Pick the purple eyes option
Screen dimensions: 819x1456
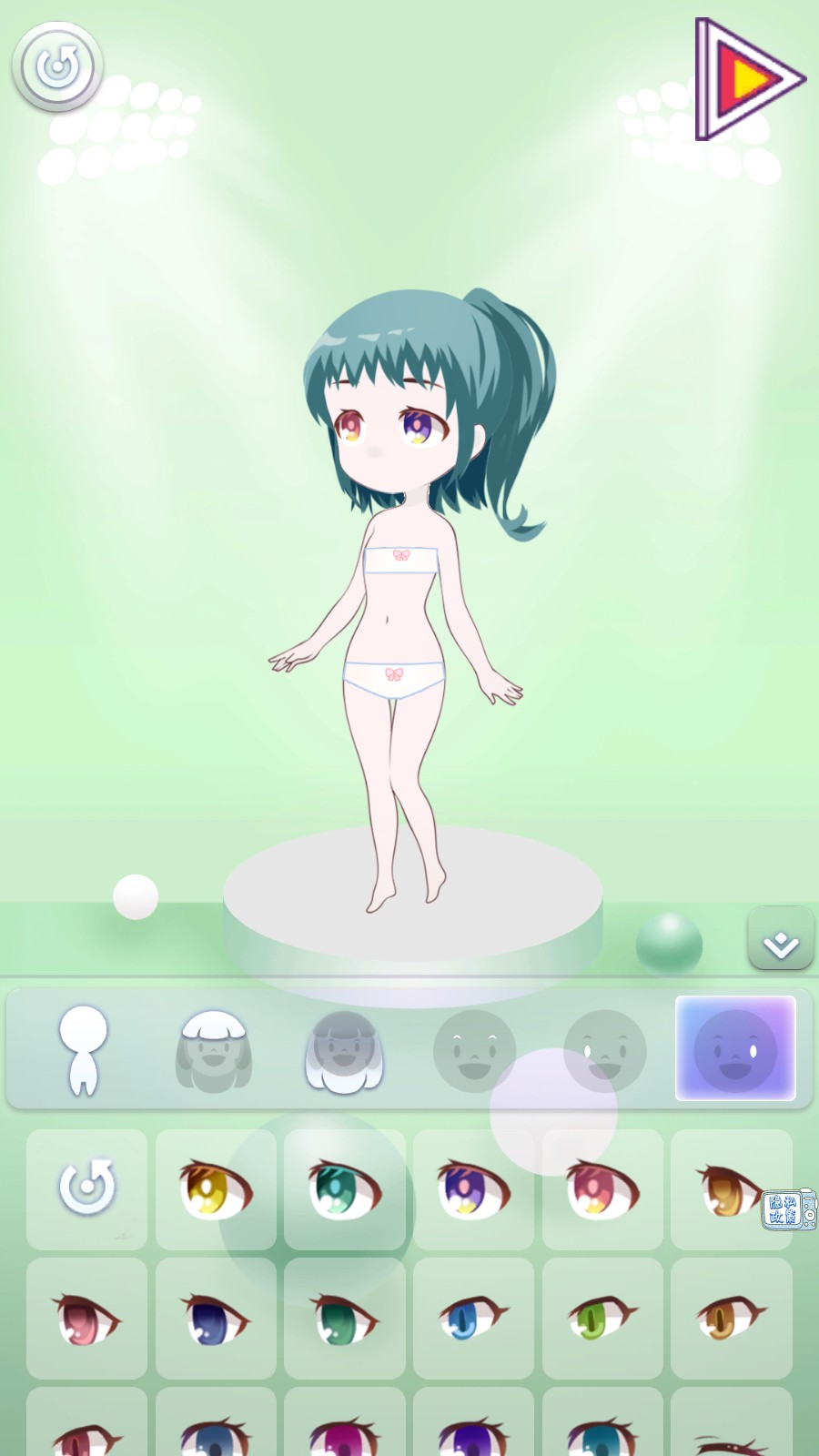click(x=473, y=1188)
